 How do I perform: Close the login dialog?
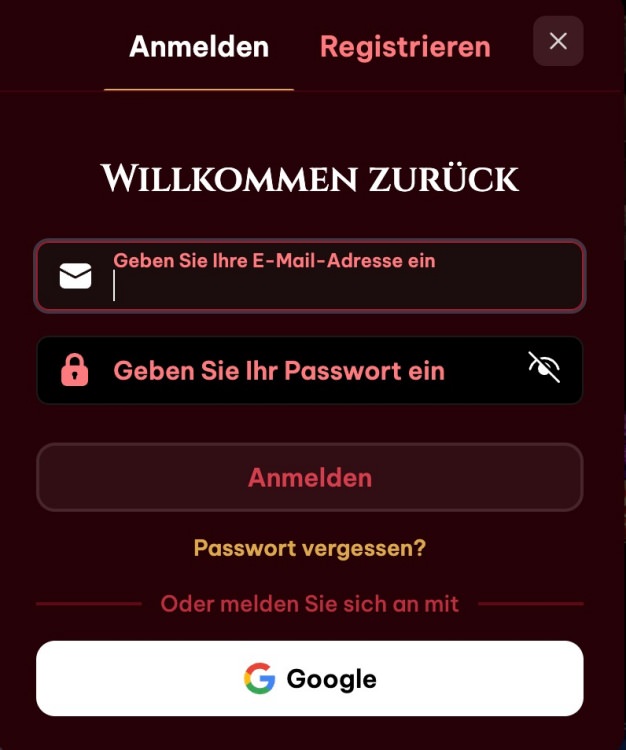click(558, 41)
